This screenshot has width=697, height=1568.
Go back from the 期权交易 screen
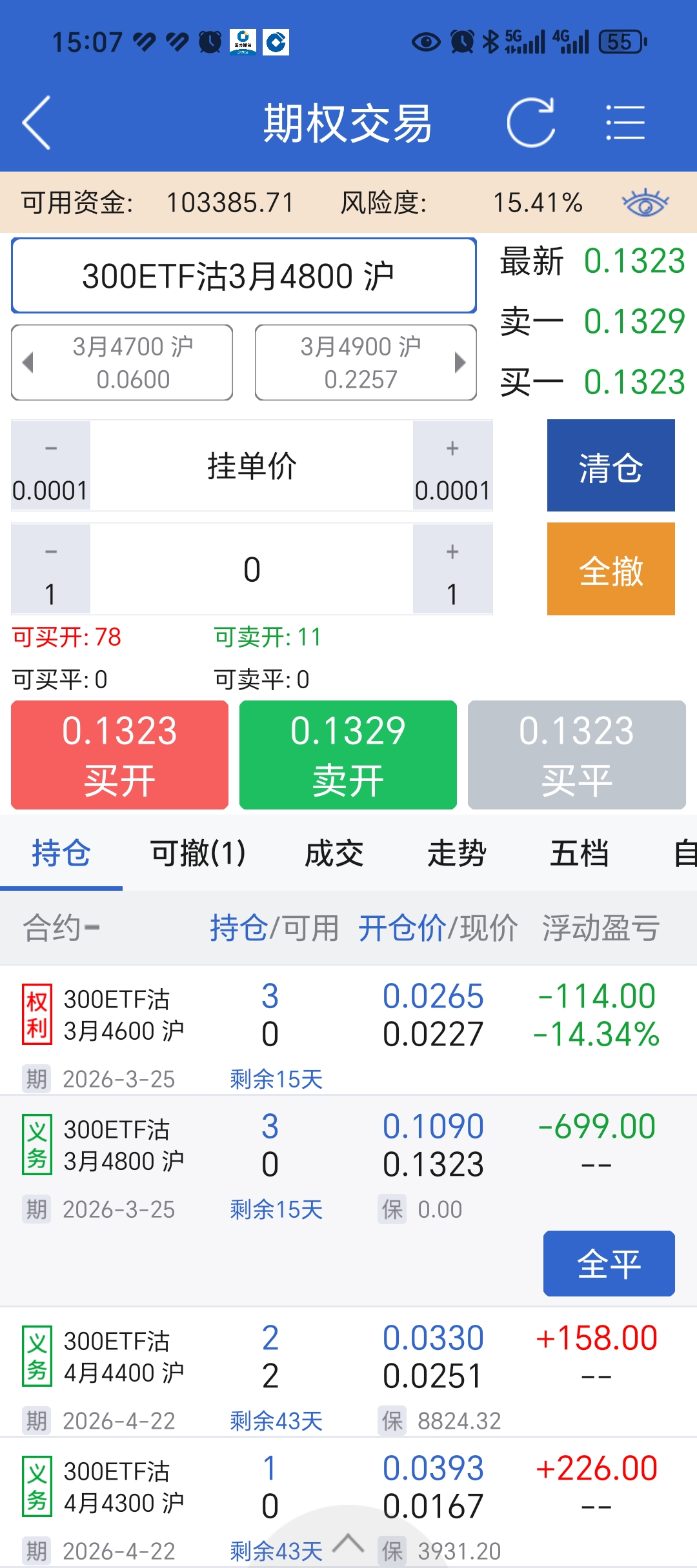click(37, 123)
